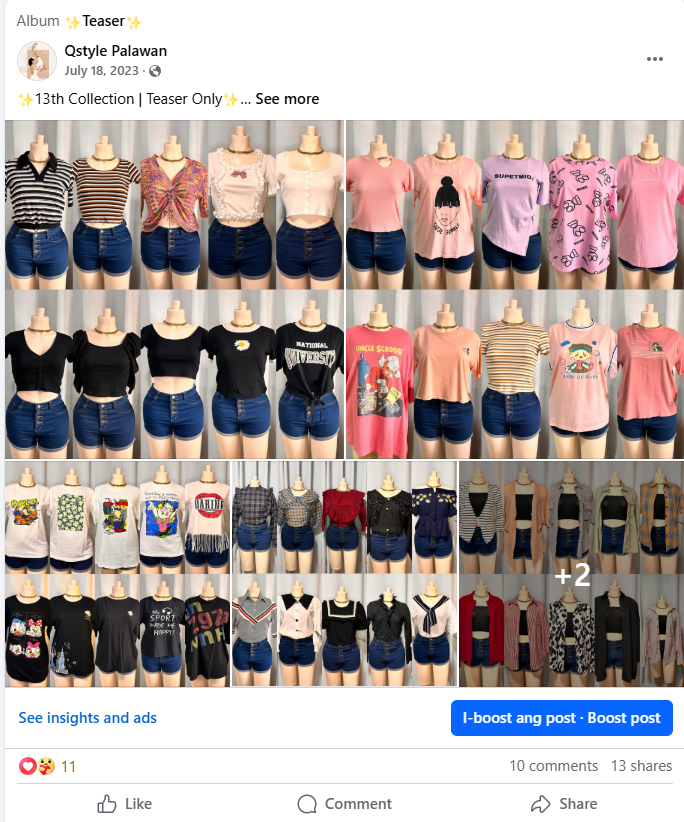Share this post

[564, 804]
